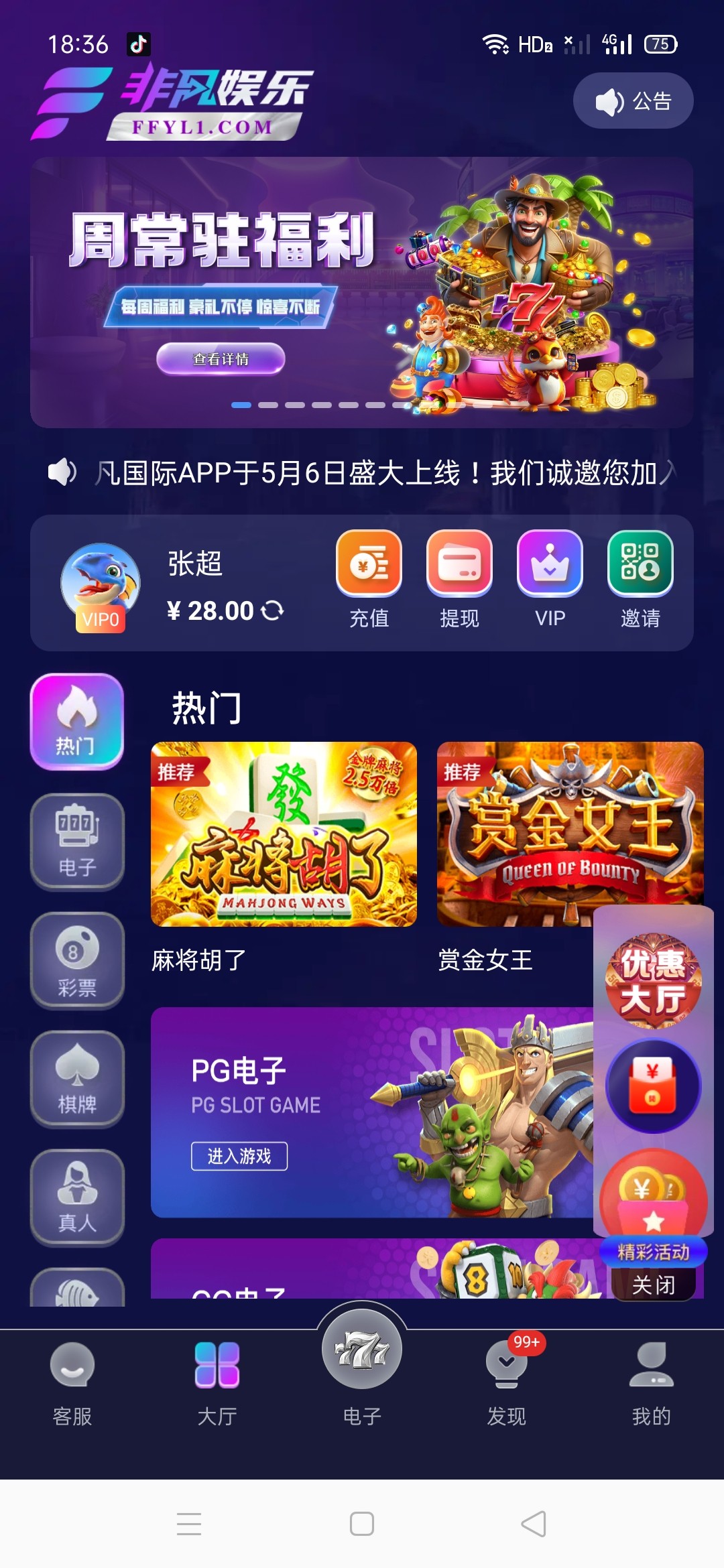The width and height of the screenshot is (724, 1568).
Task: Select the 棋牌 card games category
Action: point(77,1079)
